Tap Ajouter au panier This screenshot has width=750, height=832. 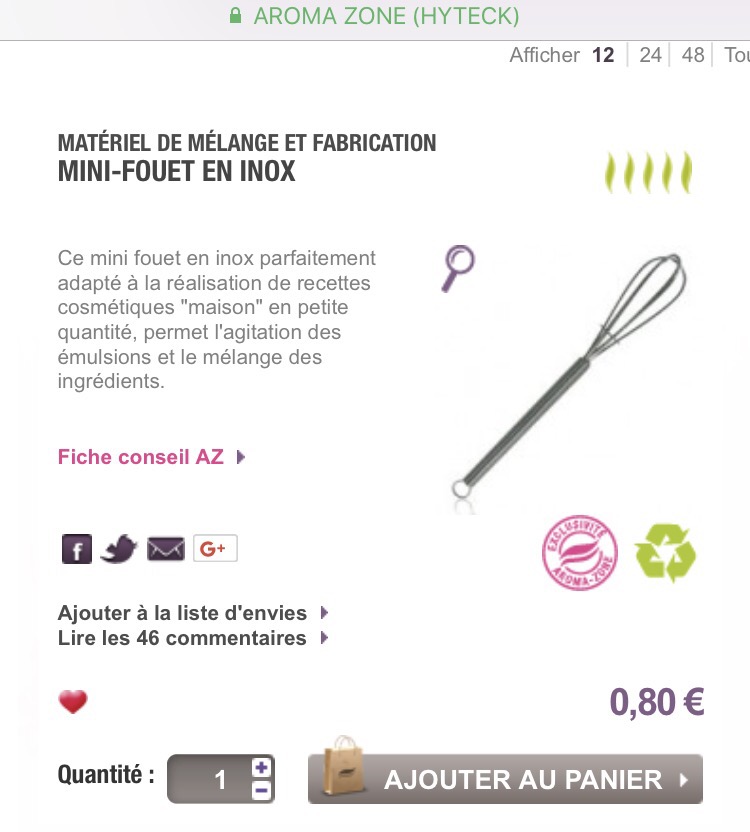pyautogui.click(x=506, y=779)
